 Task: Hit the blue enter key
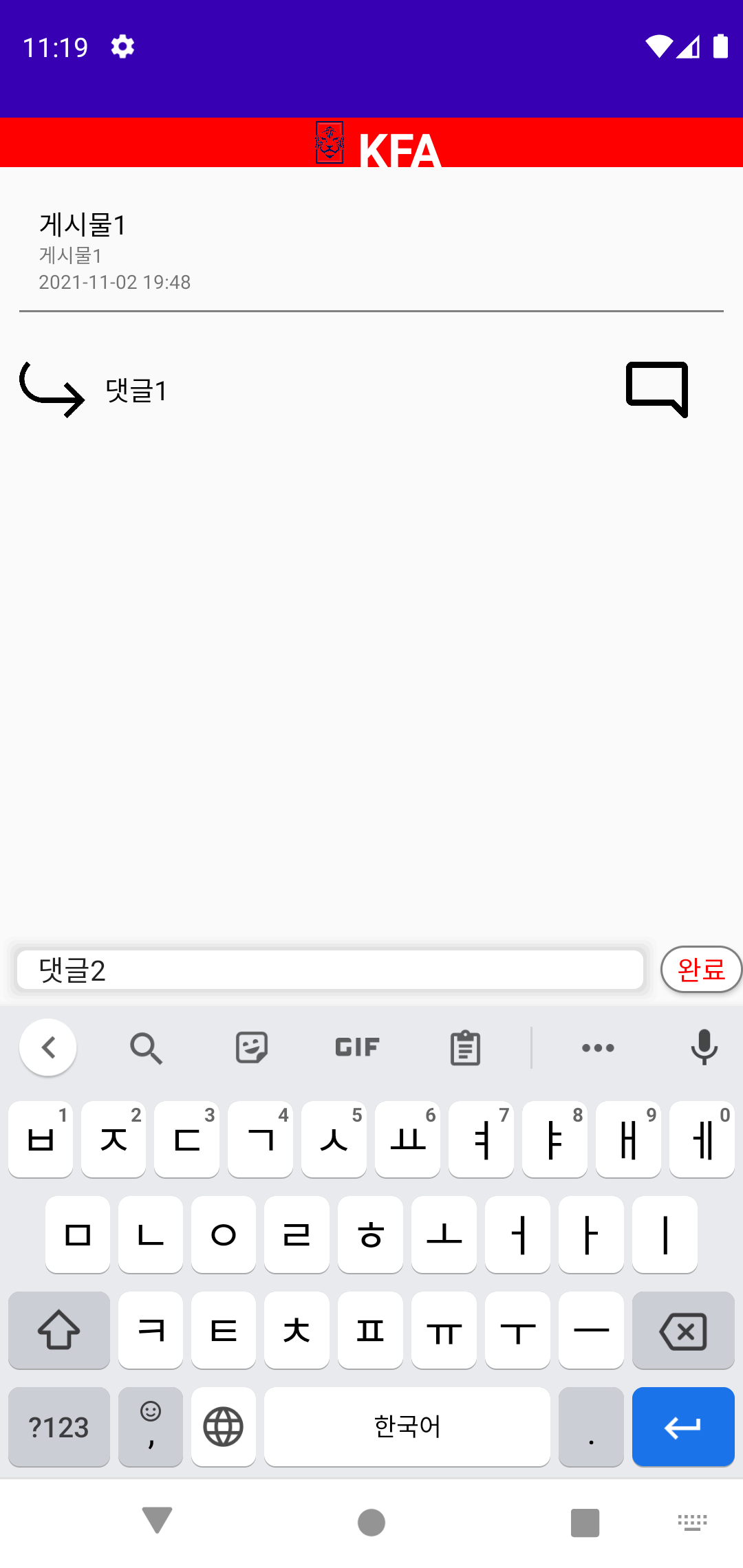click(x=683, y=1426)
